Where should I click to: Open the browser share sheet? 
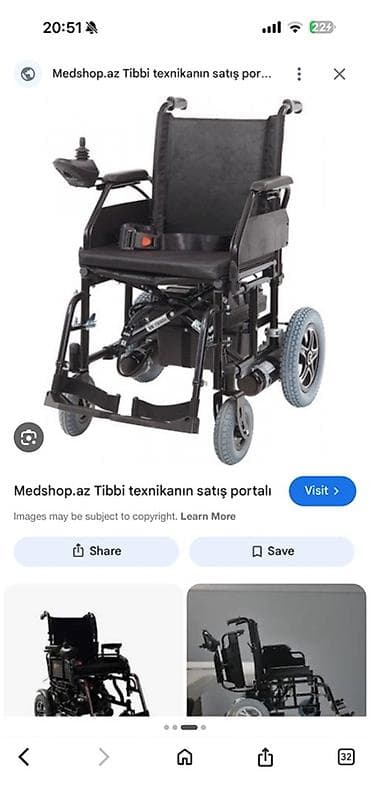(x=265, y=756)
